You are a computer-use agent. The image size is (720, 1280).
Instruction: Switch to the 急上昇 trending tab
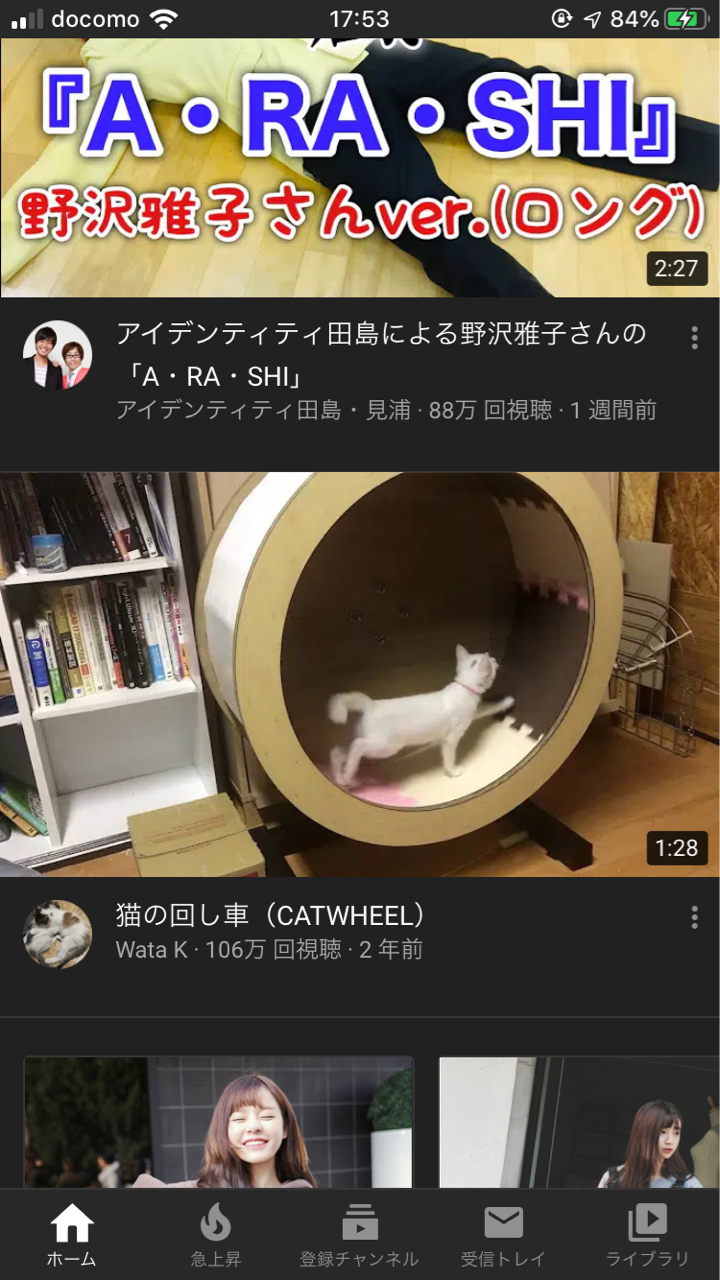point(216,1235)
